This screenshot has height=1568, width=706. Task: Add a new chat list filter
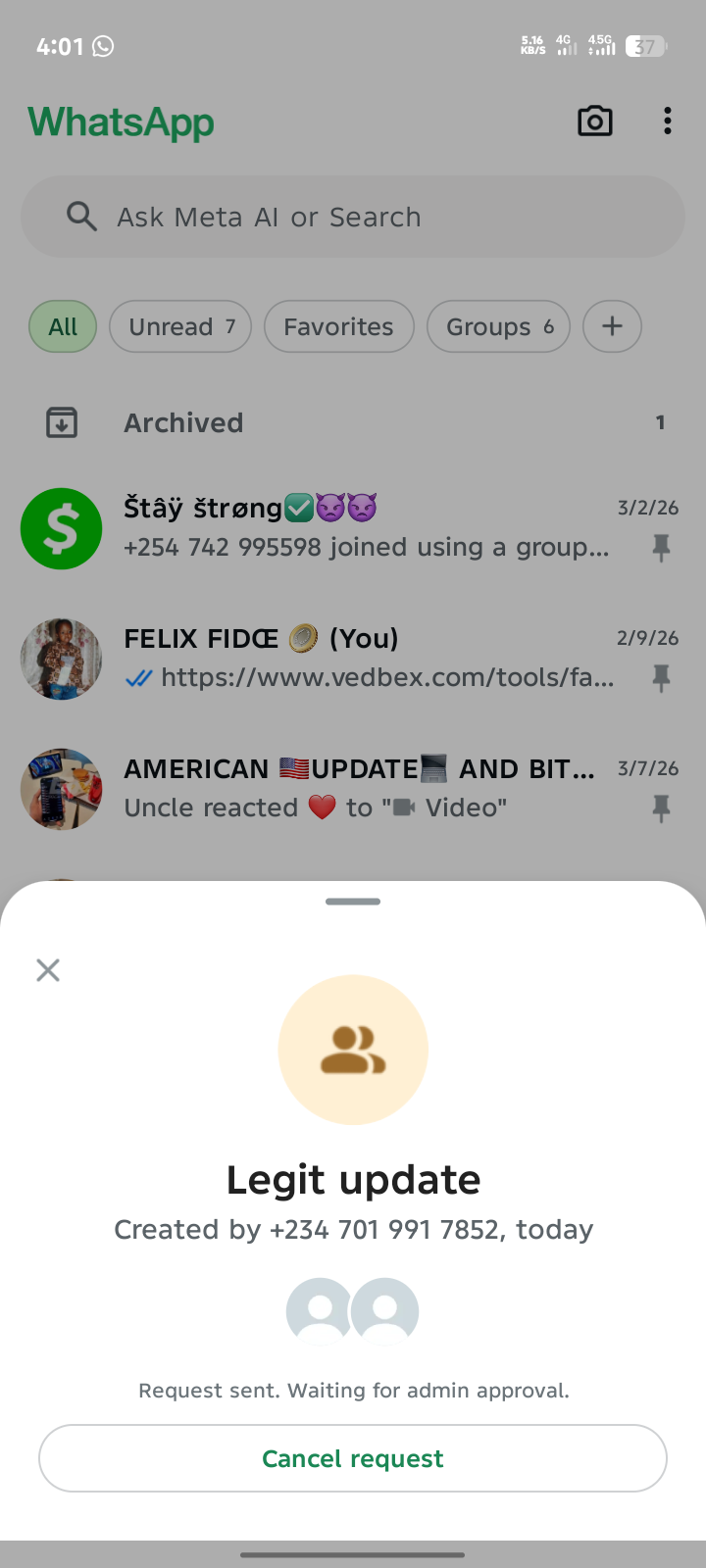[612, 326]
